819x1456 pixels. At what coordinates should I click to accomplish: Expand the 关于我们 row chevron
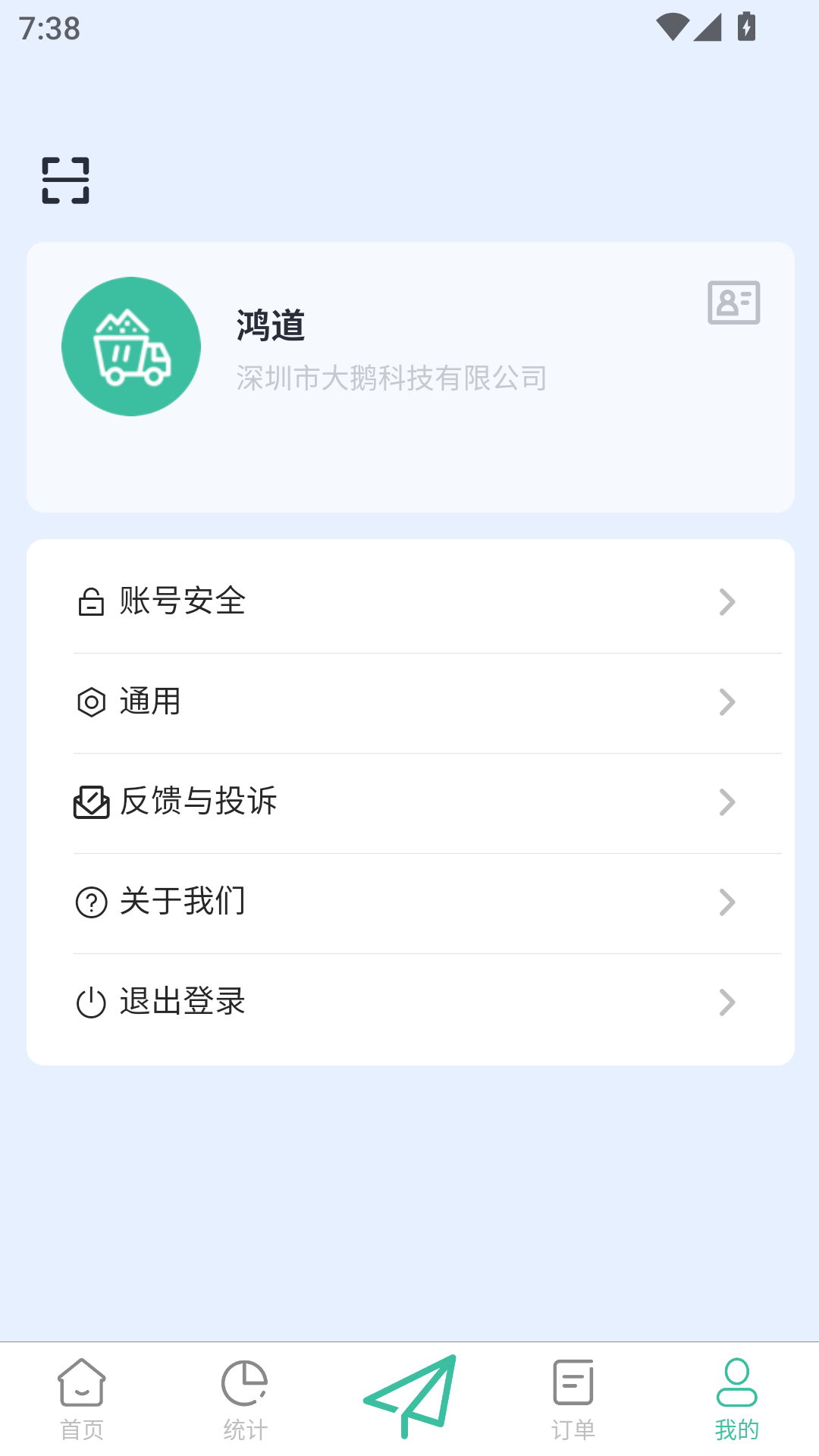tap(728, 902)
